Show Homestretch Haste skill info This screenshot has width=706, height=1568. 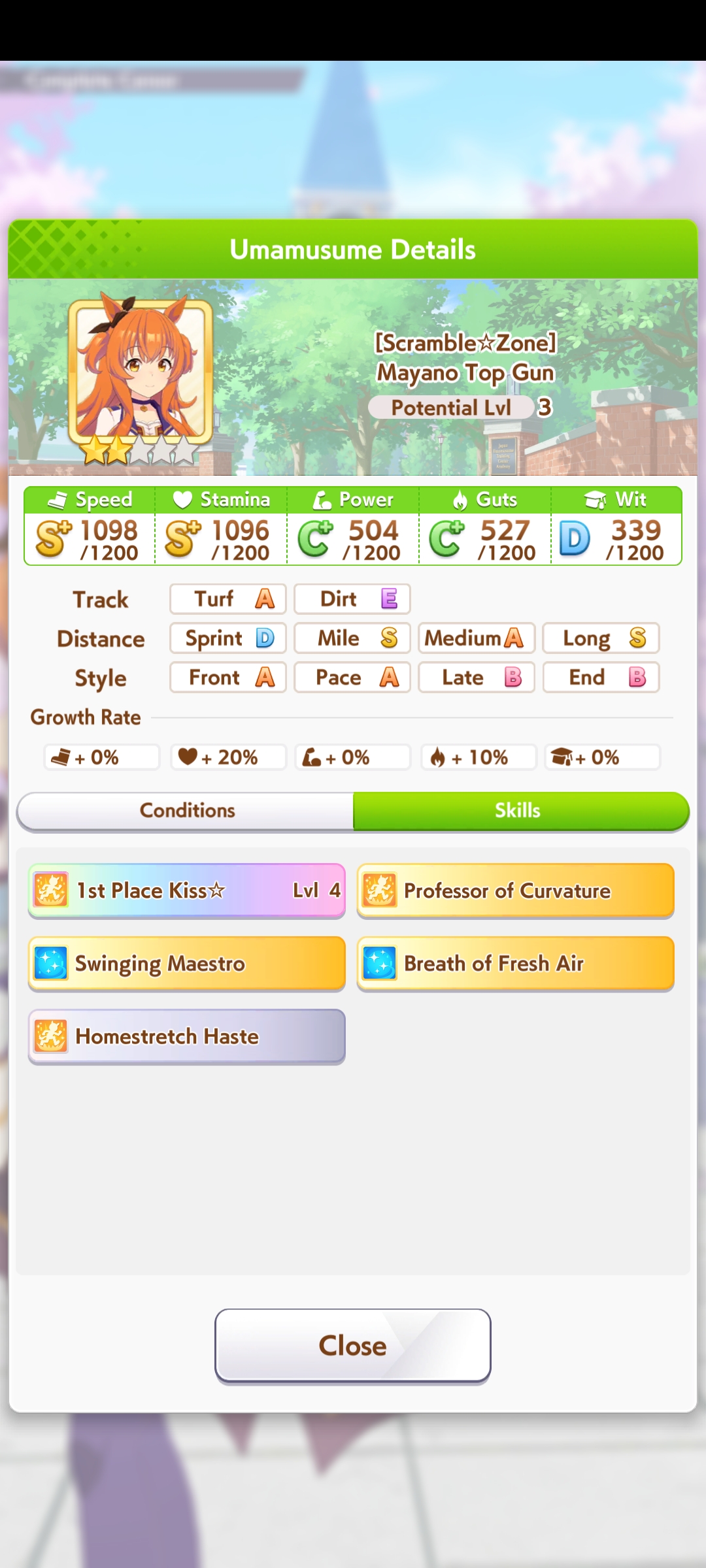tap(186, 1037)
